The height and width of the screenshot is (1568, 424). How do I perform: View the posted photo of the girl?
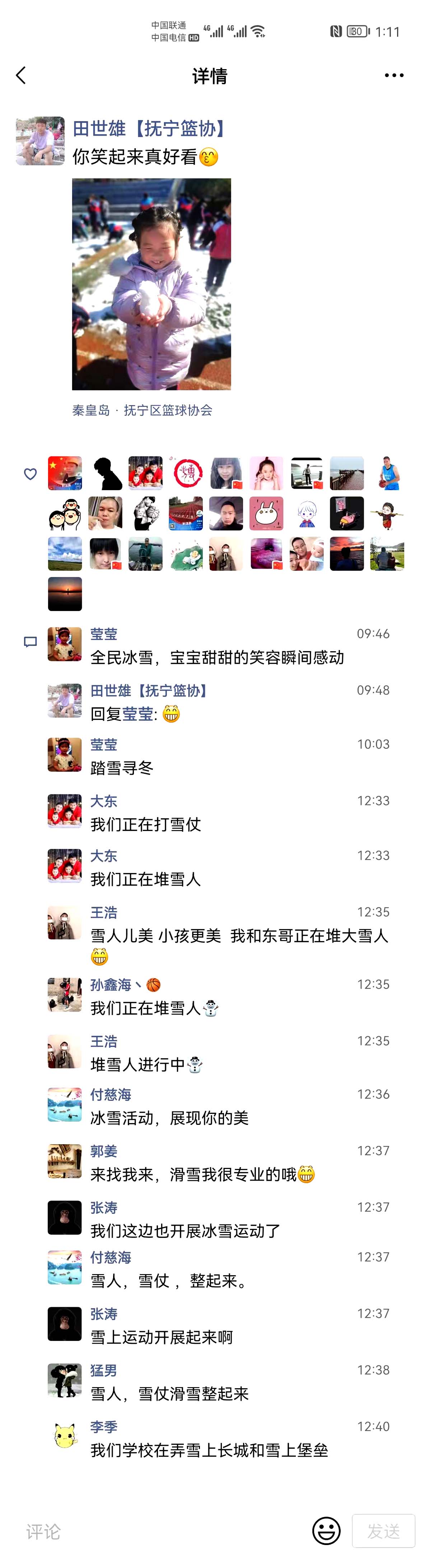(x=151, y=284)
